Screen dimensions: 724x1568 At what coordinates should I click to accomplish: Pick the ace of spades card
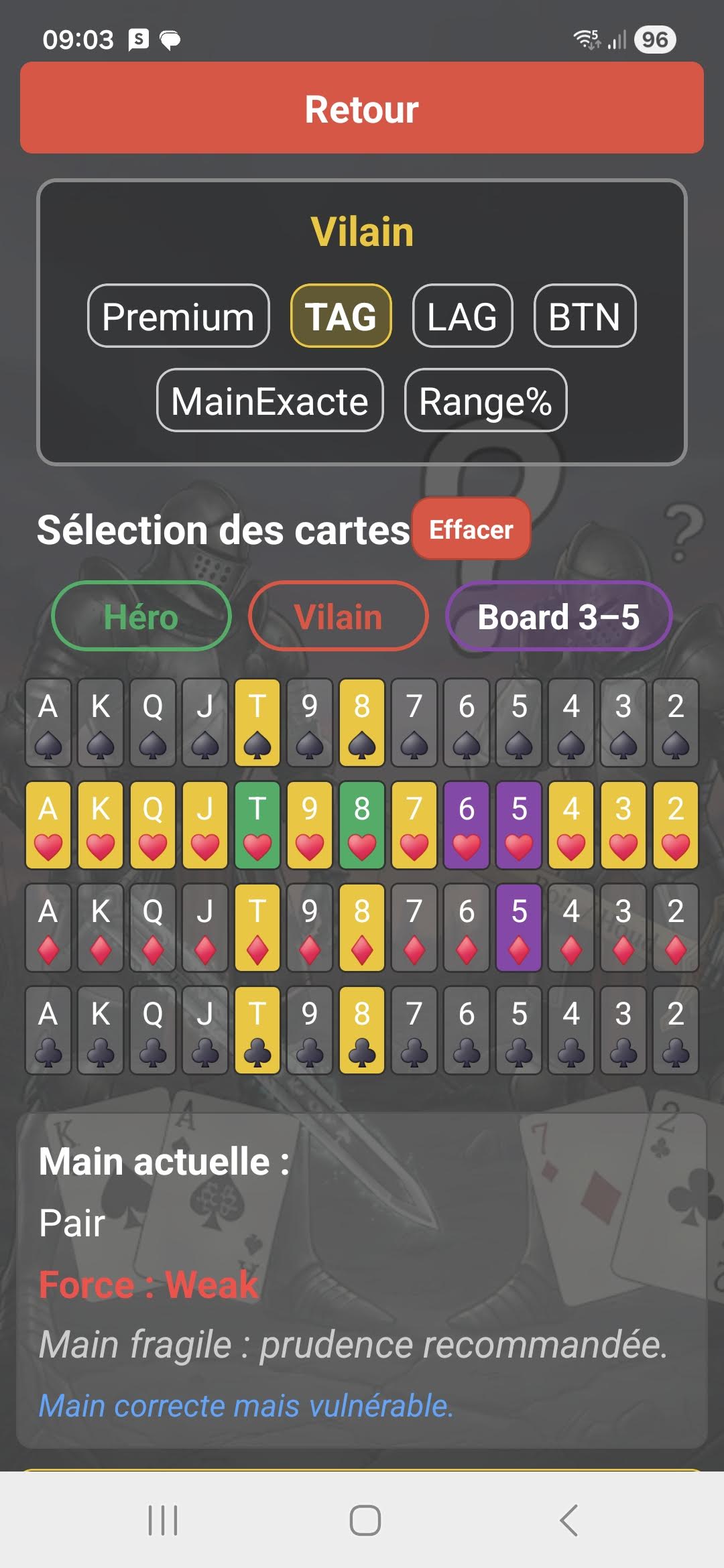pyautogui.click(x=48, y=722)
